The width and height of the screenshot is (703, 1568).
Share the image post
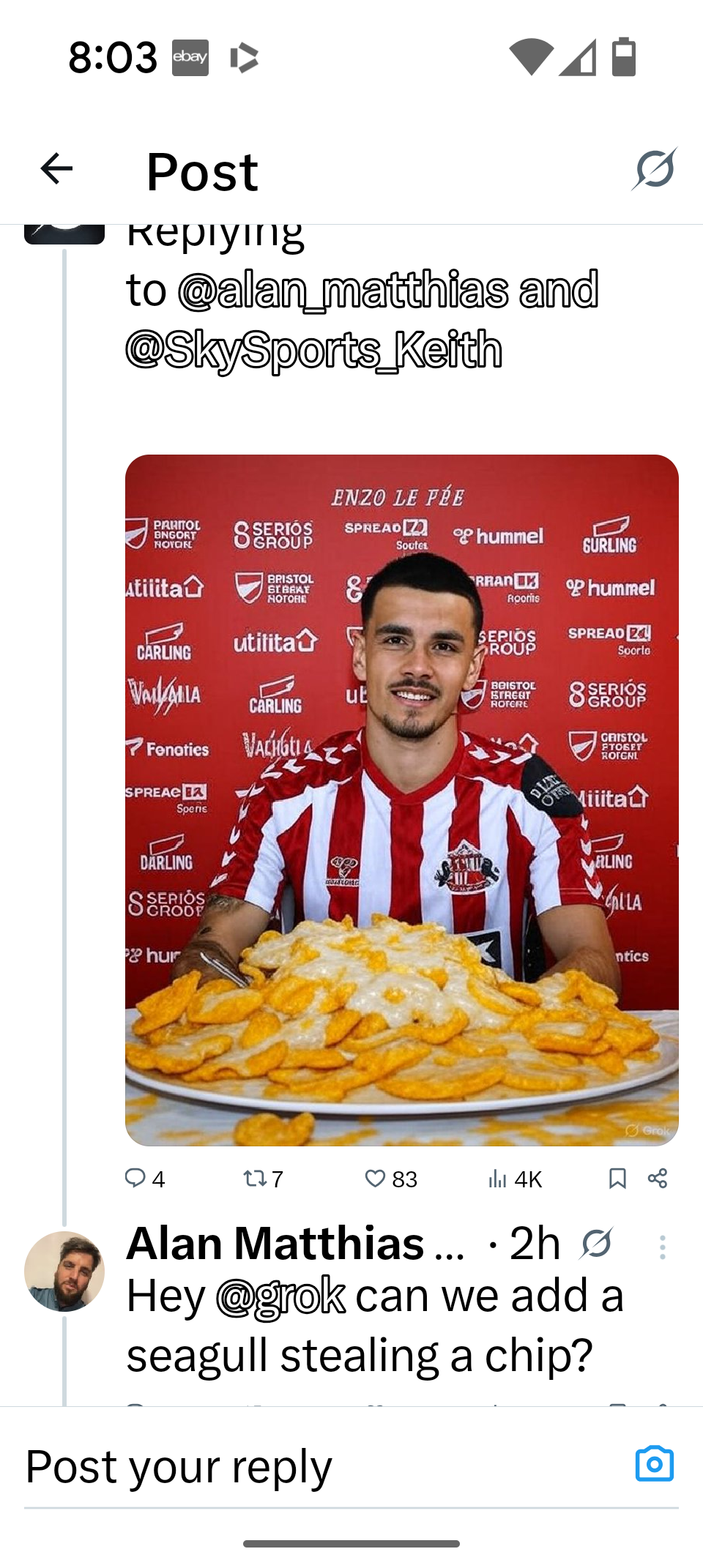tap(658, 1179)
